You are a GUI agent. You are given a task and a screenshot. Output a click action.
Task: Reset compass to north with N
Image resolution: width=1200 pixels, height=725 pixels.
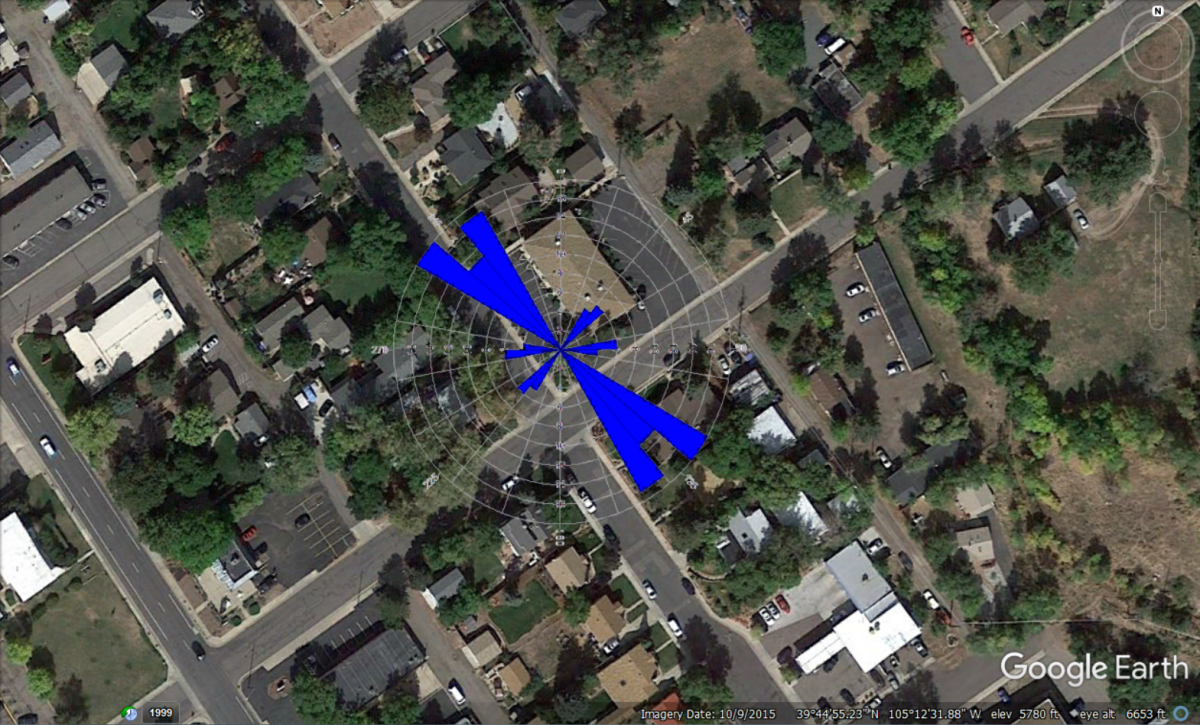pyautogui.click(x=1157, y=11)
